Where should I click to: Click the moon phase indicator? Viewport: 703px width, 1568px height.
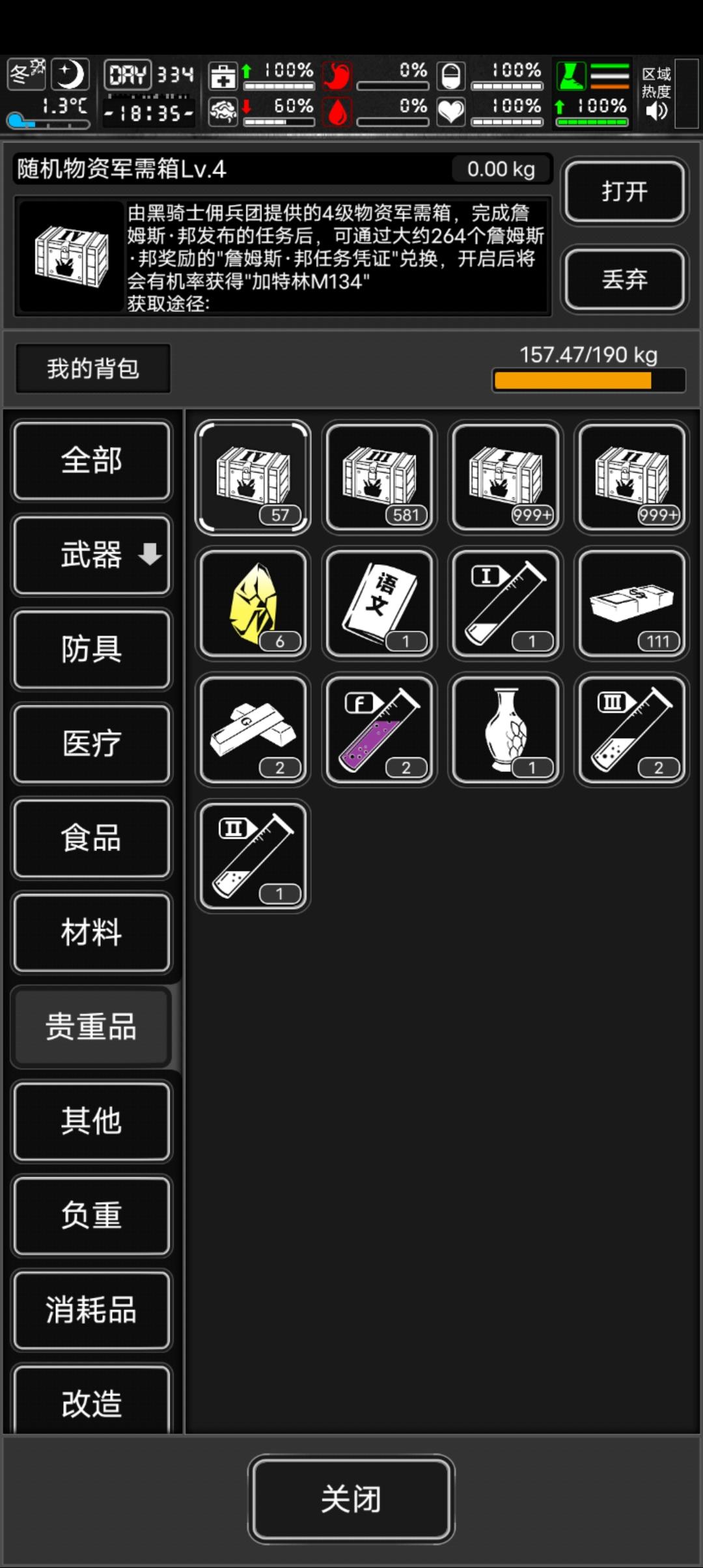click(x=70, y=75)
